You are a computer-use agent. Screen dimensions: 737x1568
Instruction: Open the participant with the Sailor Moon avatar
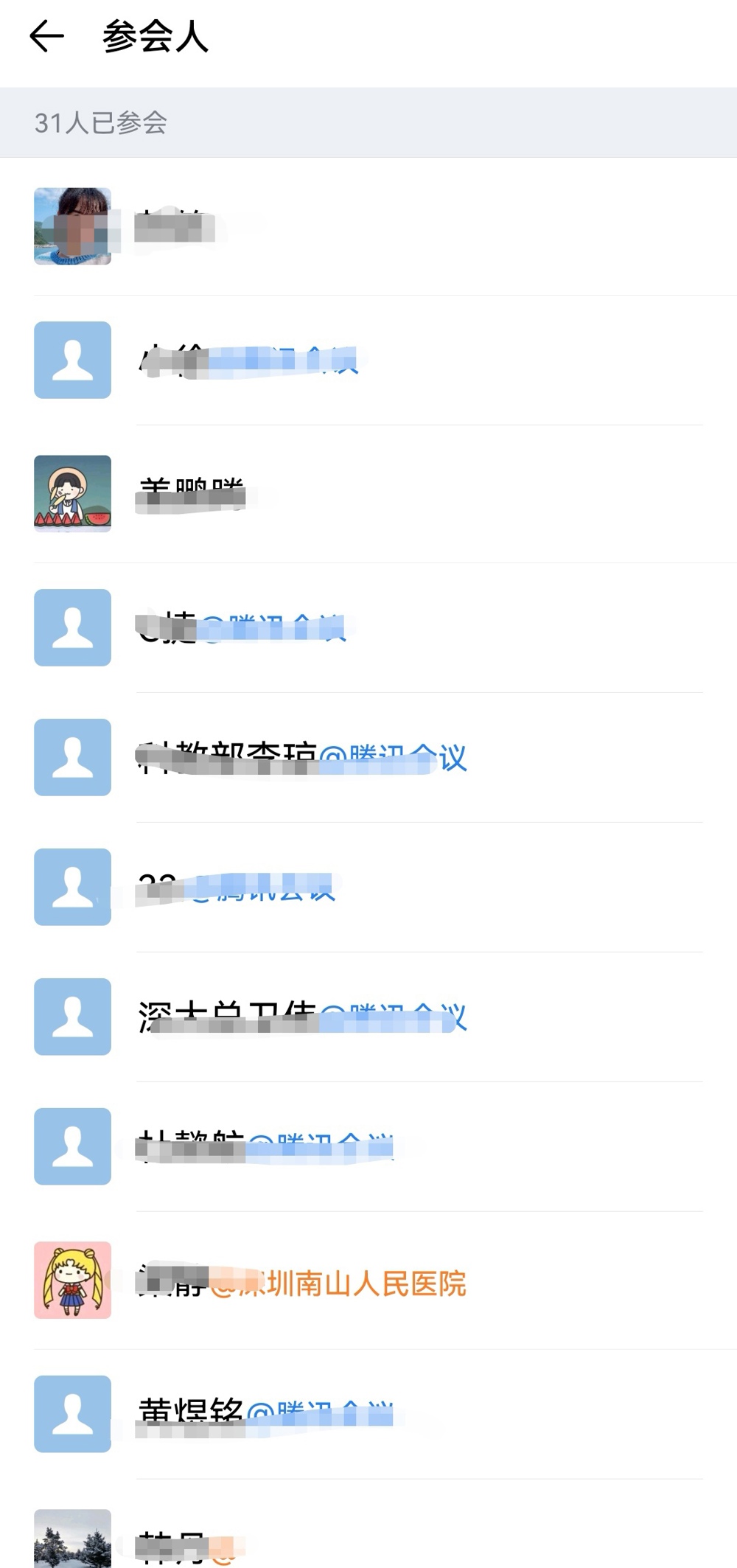(72, 1280)
